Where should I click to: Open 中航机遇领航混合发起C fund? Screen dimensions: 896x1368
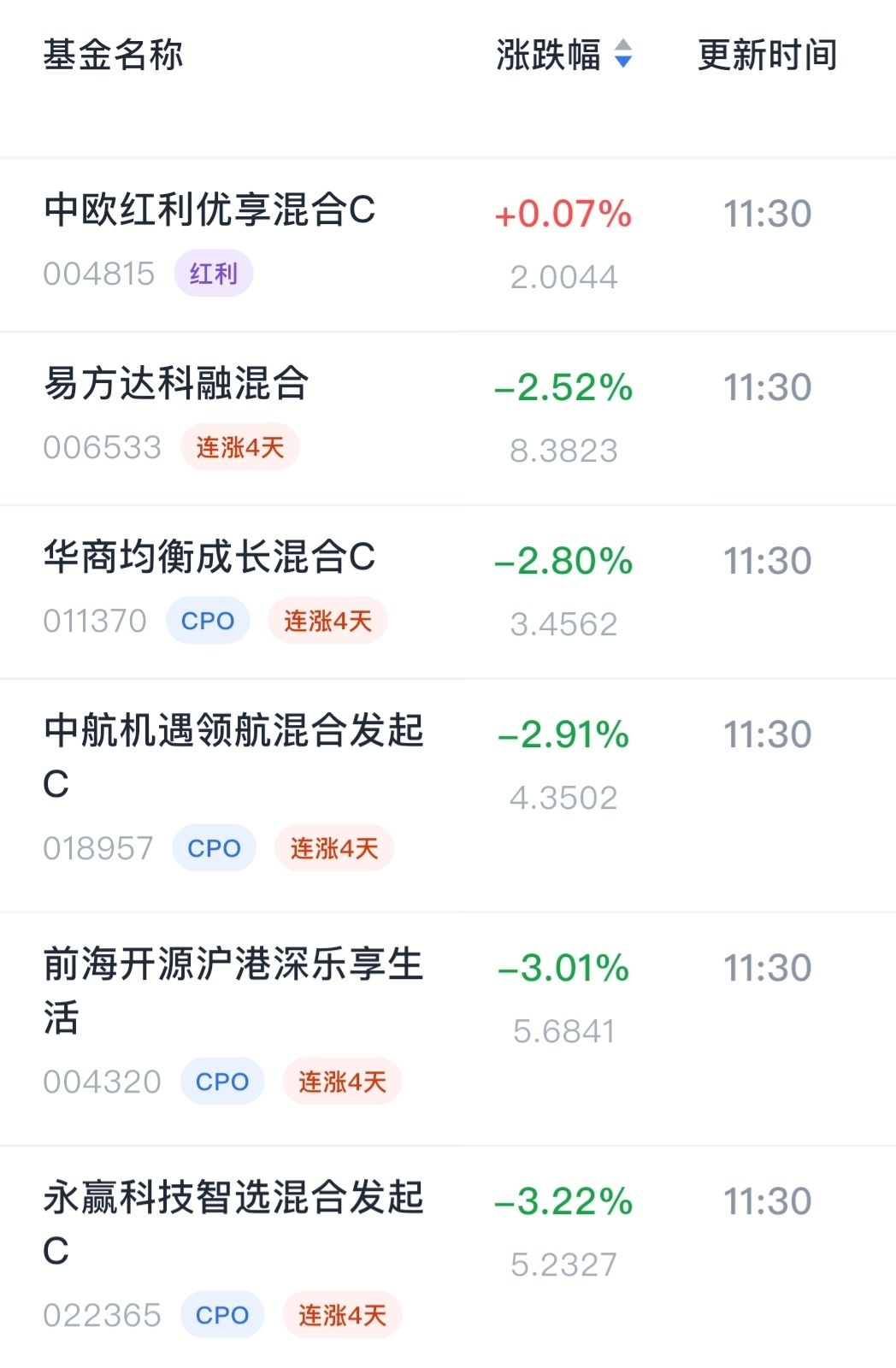pyautogui.click(x=448, y=795)
